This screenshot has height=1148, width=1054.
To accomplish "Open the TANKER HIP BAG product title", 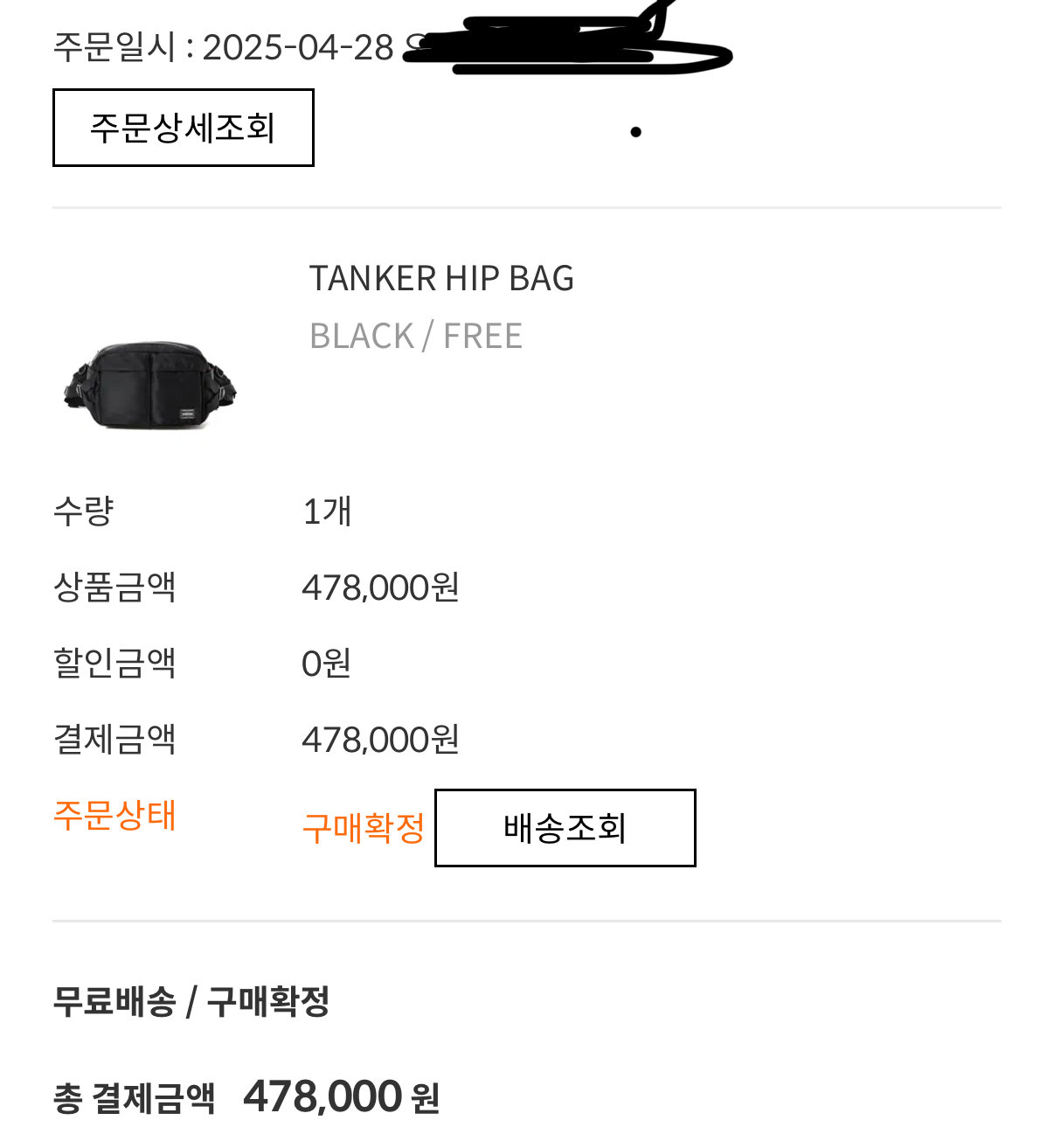I will point(441,278).
